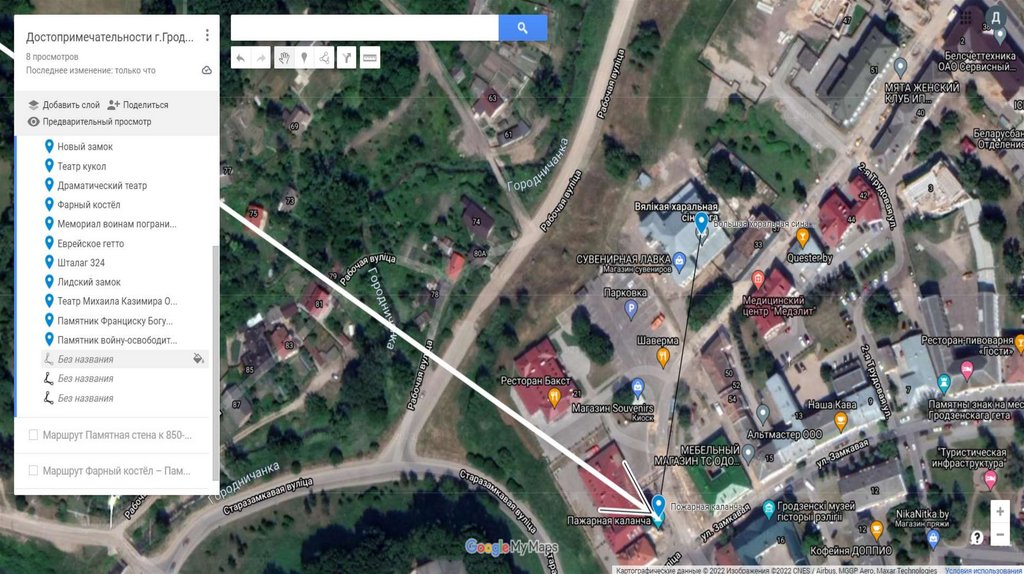Viewport: 1024px width, 574px height.
Task: Open the Лидский замок entry
Action: tap(88, 282)
